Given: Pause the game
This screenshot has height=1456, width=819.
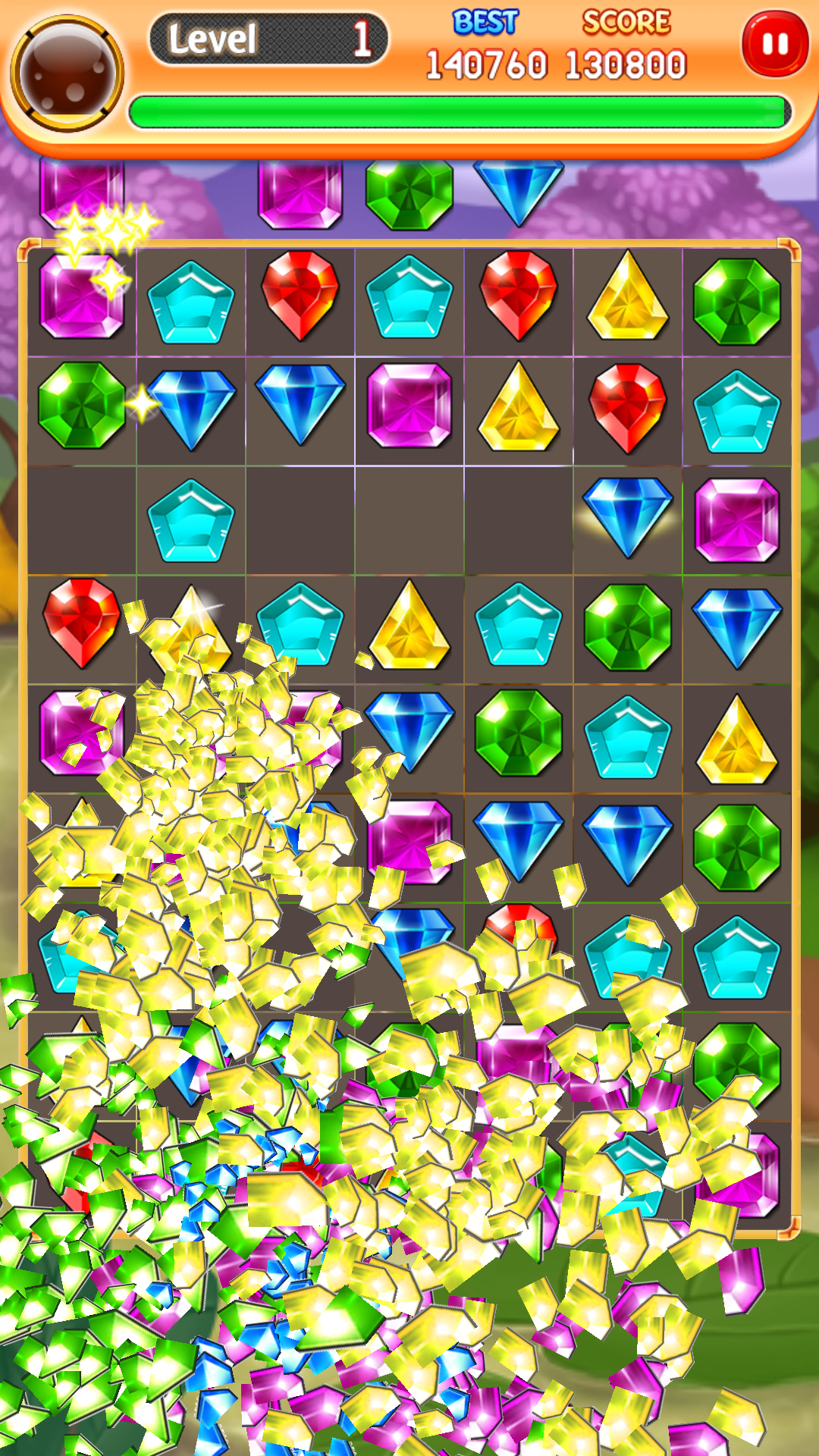Looking at the screenshot, I should coord(774,45).
